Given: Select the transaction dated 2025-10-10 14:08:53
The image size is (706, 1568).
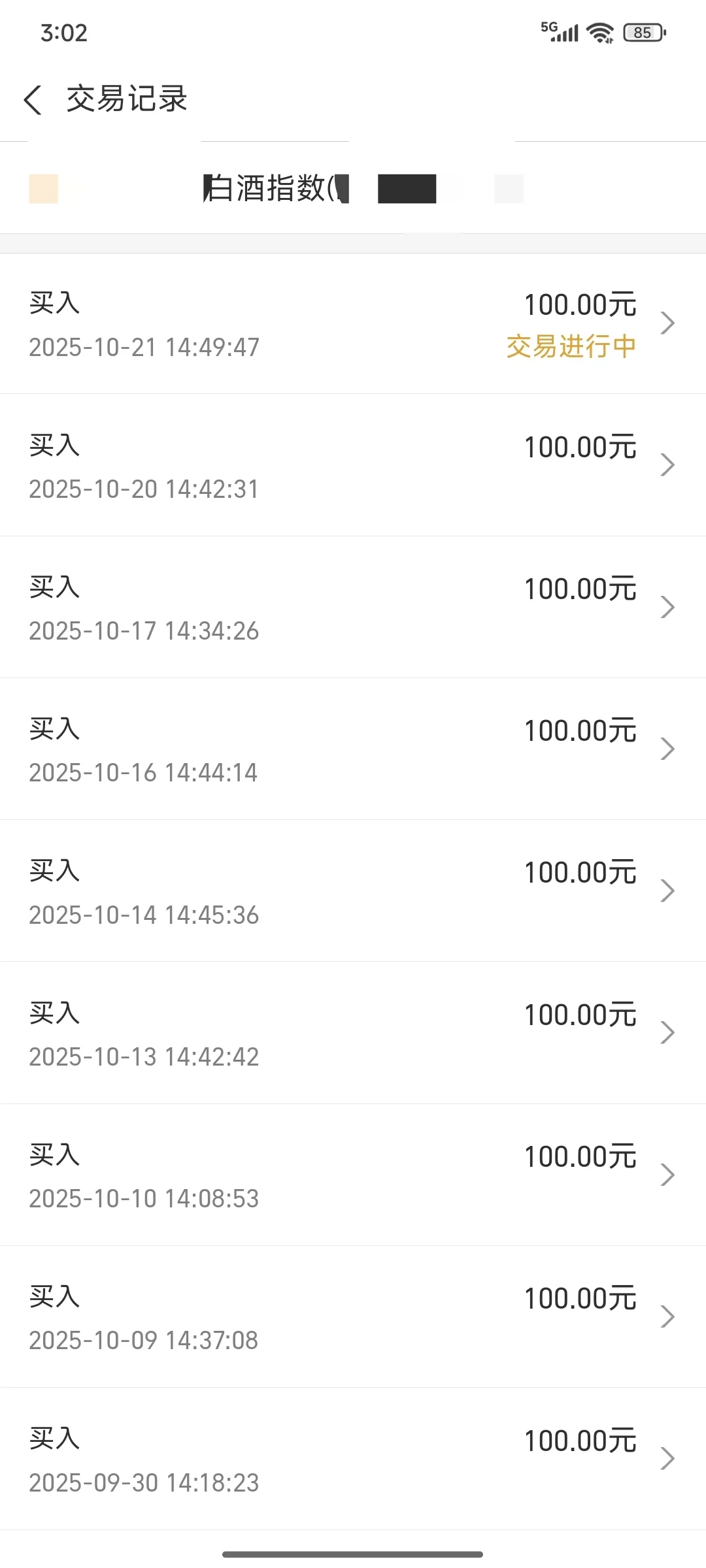Looking at the screenshot, I should [353, 1175].
